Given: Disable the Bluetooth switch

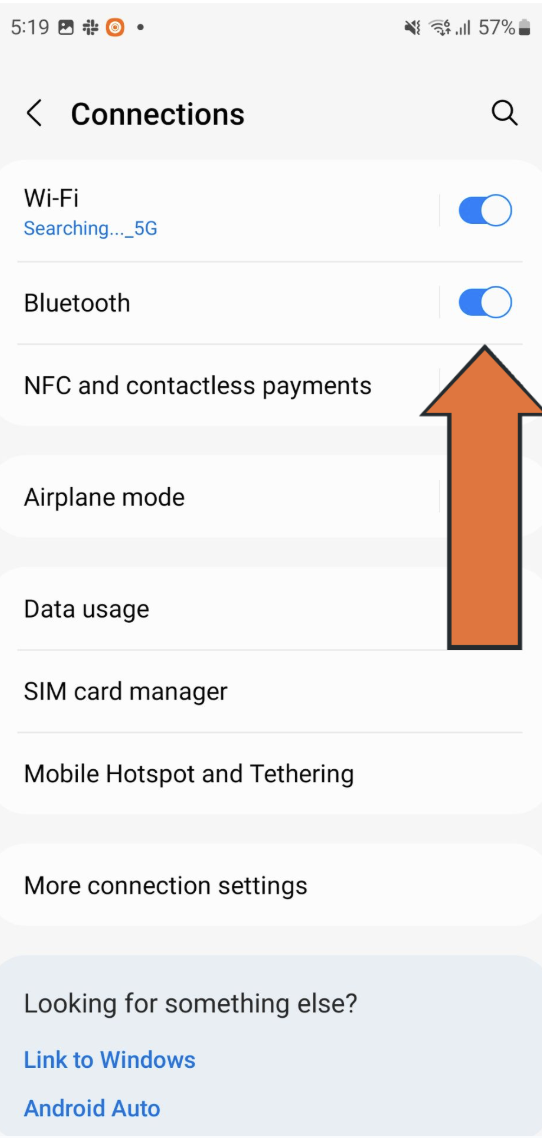Looking at the screenshot, I should [485, 303].
